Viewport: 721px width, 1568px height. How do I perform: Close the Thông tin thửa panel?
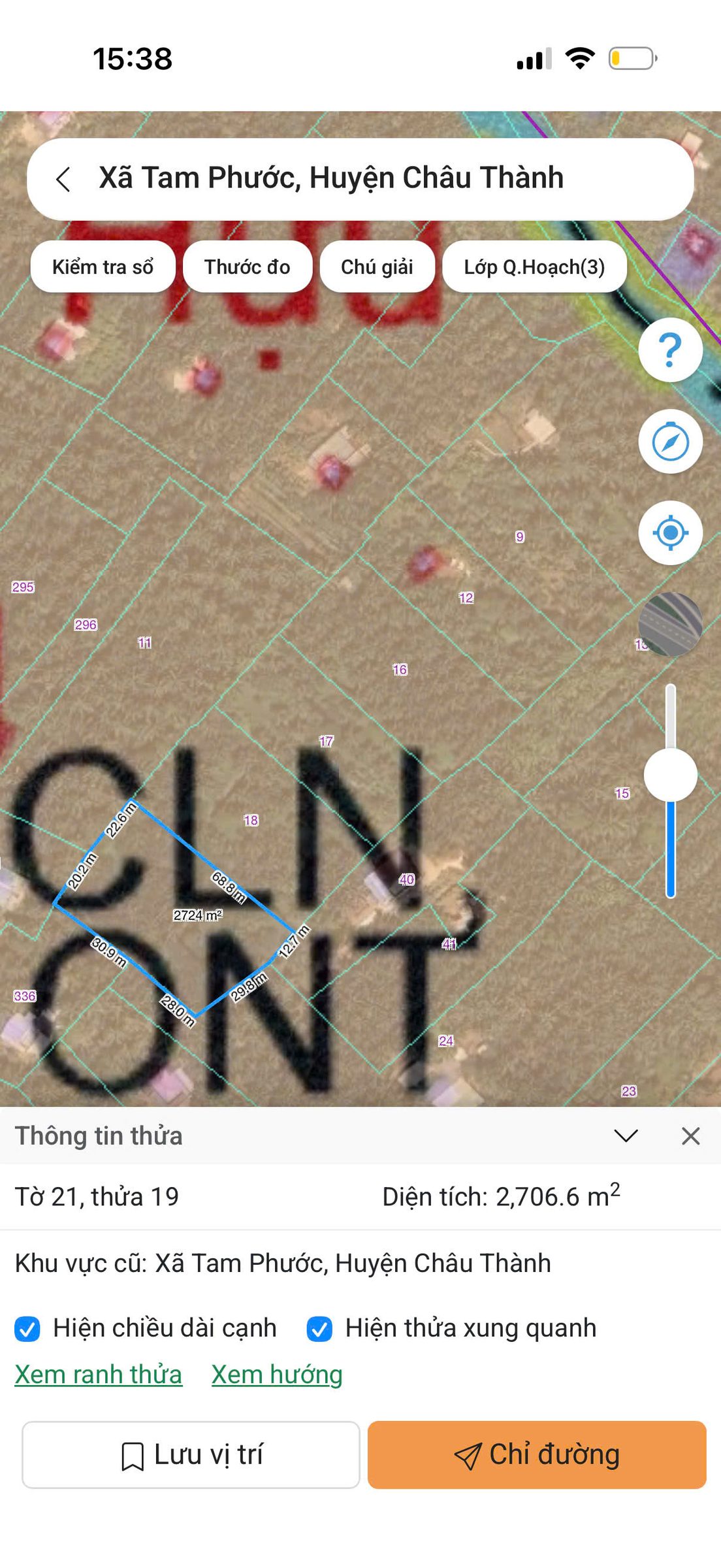tap(690, 1136)
